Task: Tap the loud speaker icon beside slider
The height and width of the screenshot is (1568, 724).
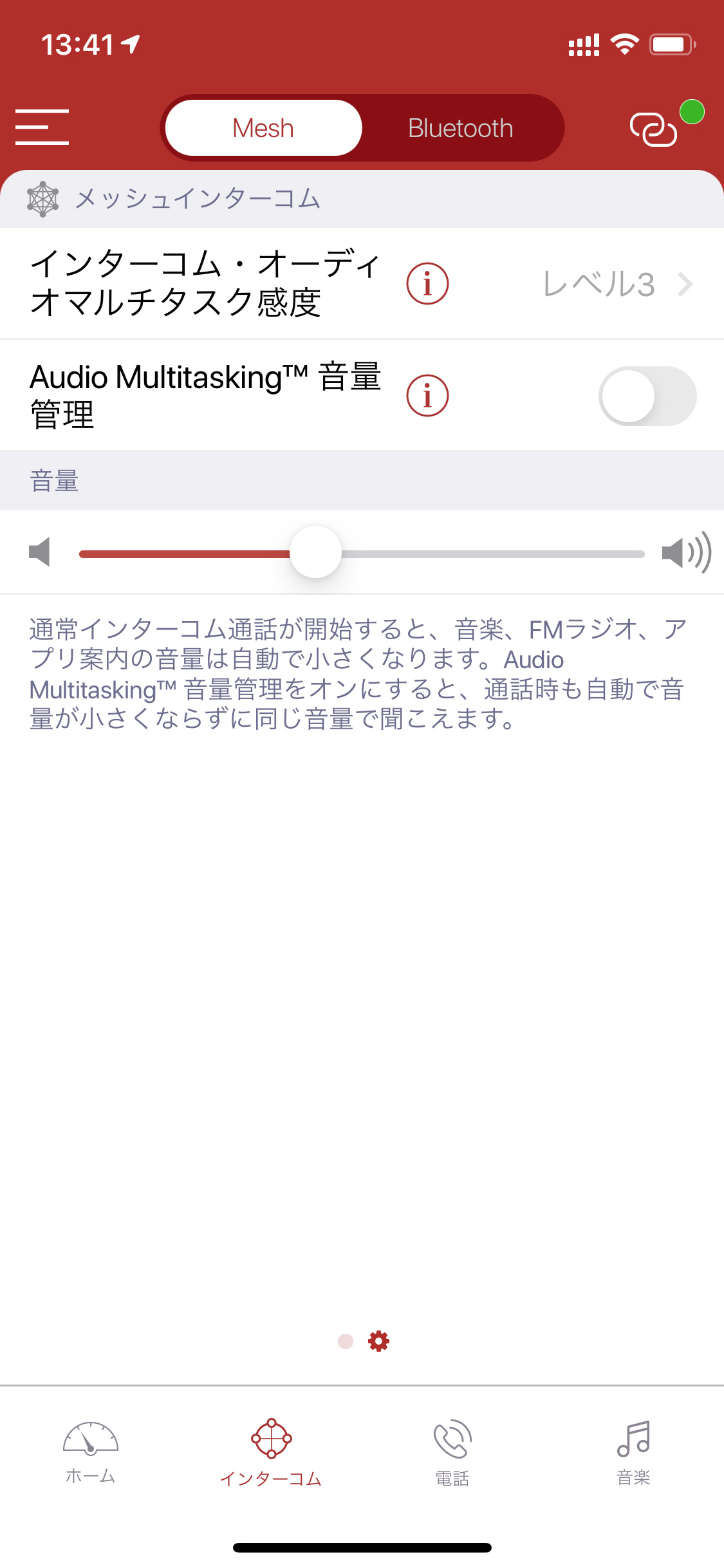Action: [x=687, y=552]
